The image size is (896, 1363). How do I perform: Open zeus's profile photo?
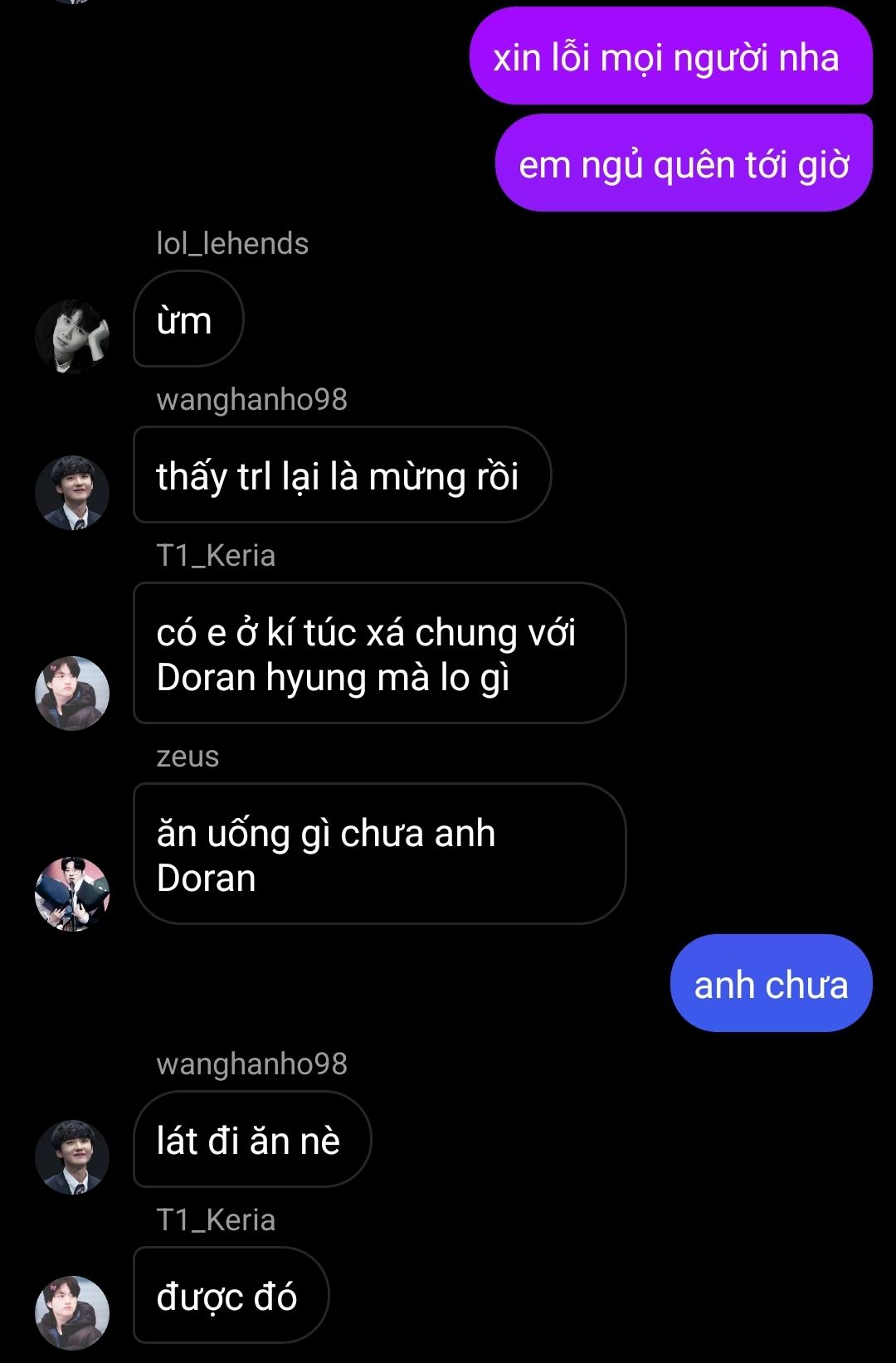(72, 893)
